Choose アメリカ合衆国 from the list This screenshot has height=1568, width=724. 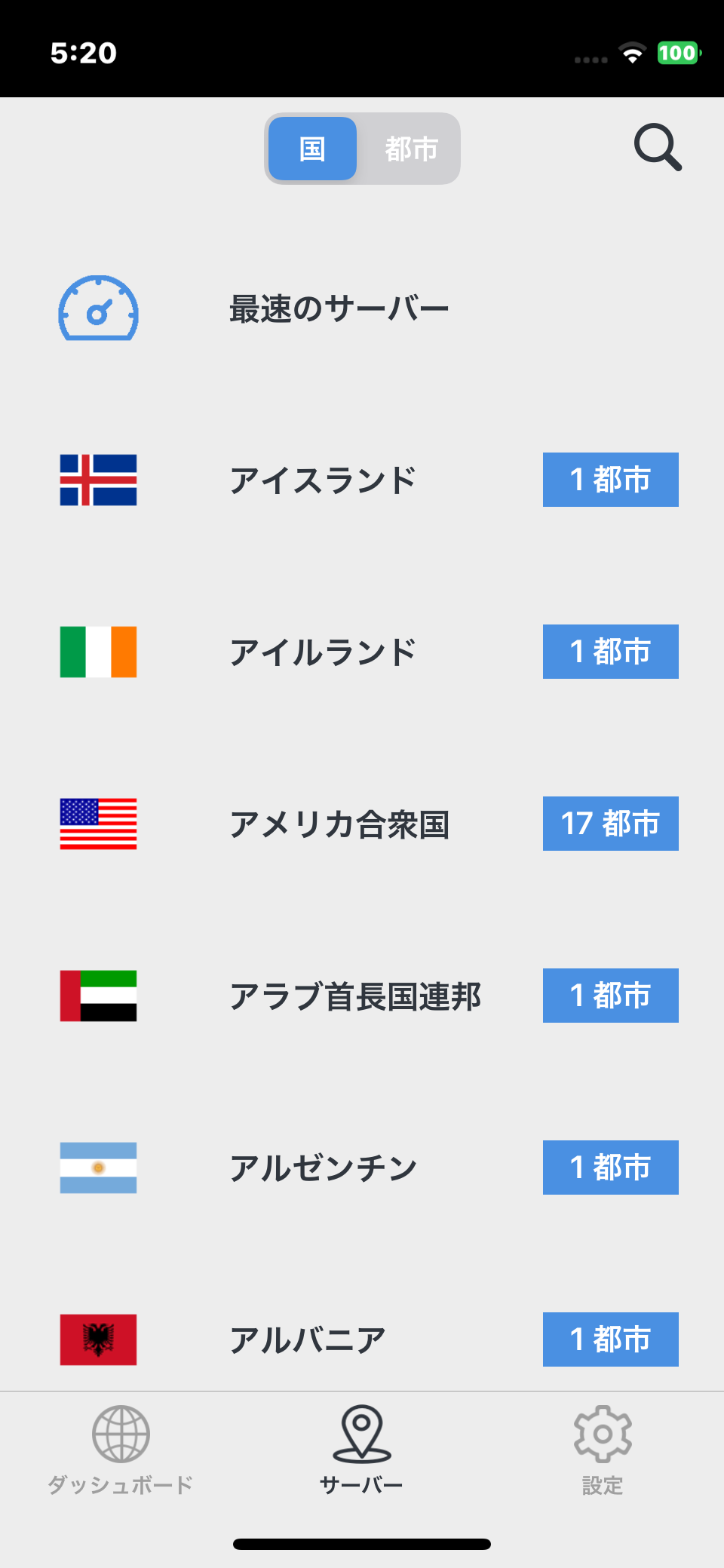(x=339, y=824)
